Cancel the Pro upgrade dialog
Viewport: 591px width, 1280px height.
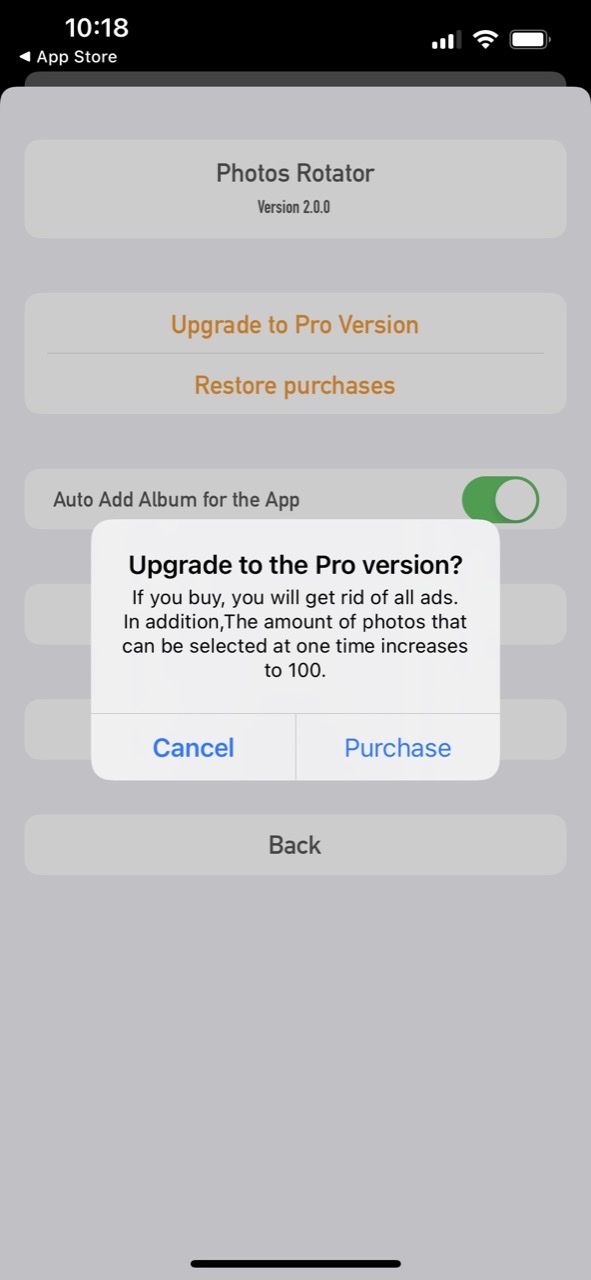(193, 747)
